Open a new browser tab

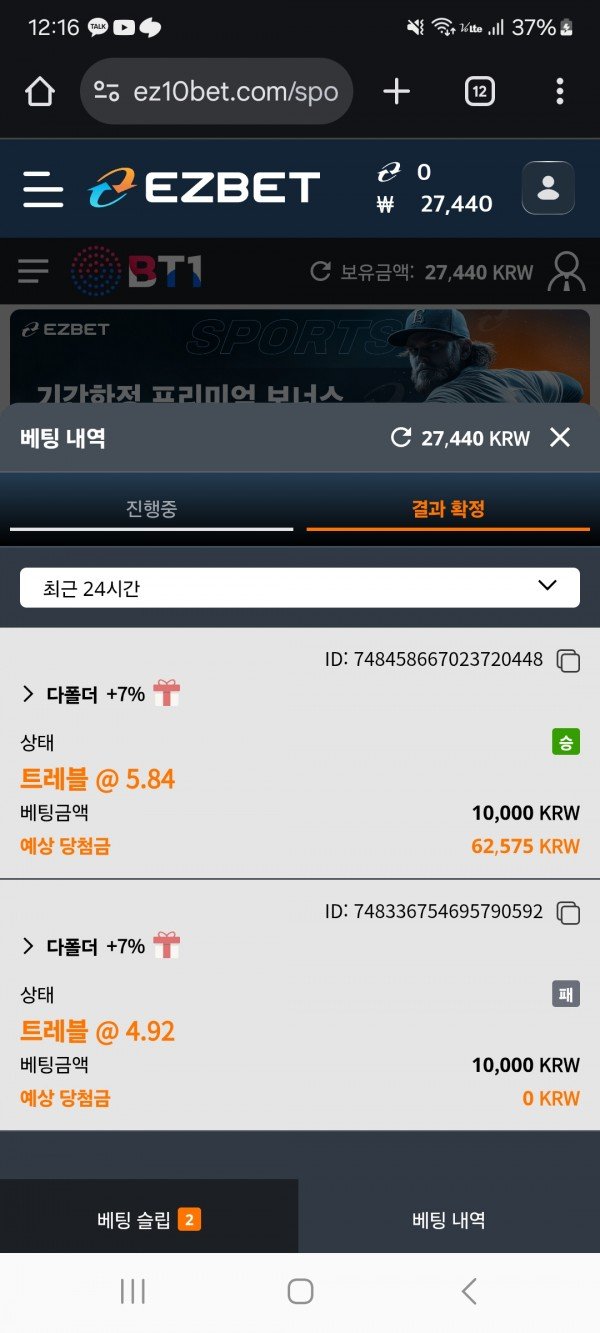(397, 92)
